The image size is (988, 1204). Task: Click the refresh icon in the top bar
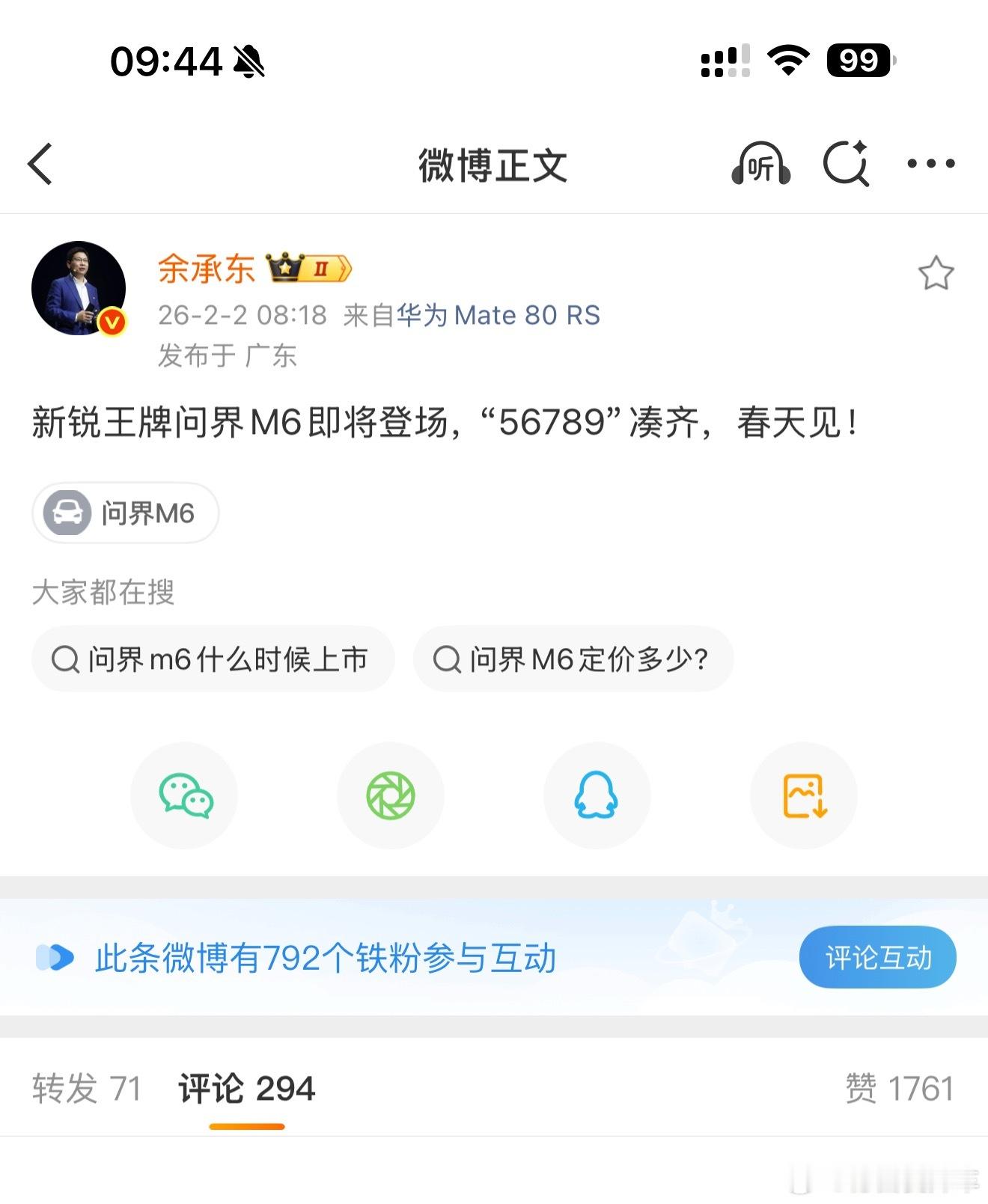846,165
